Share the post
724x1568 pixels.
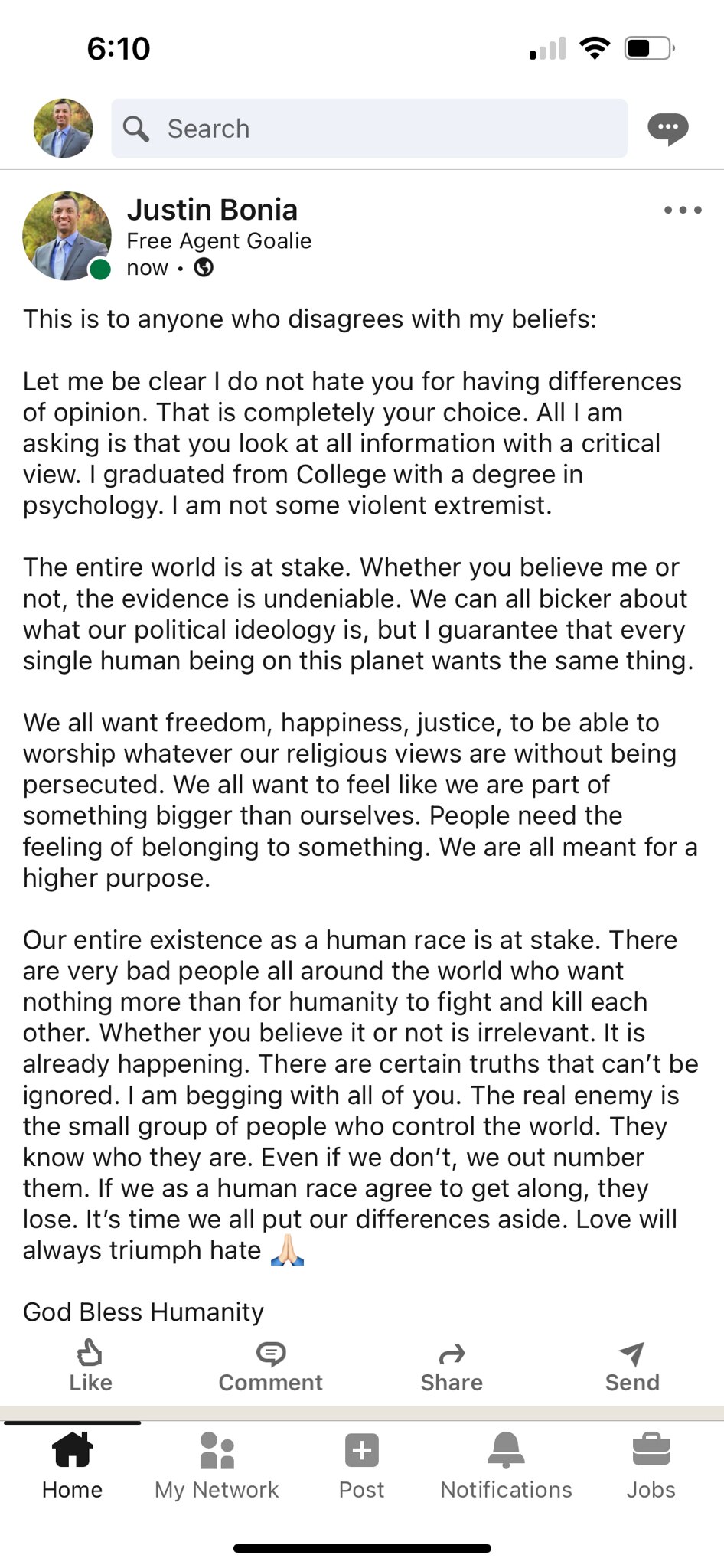[x=452, y=1366]
